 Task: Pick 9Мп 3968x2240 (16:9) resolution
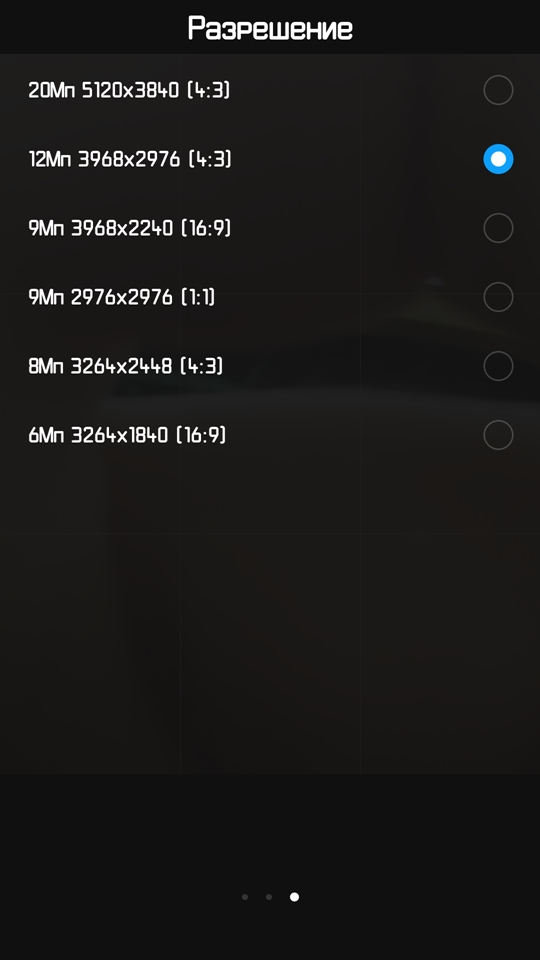click(x=270, y=228)
